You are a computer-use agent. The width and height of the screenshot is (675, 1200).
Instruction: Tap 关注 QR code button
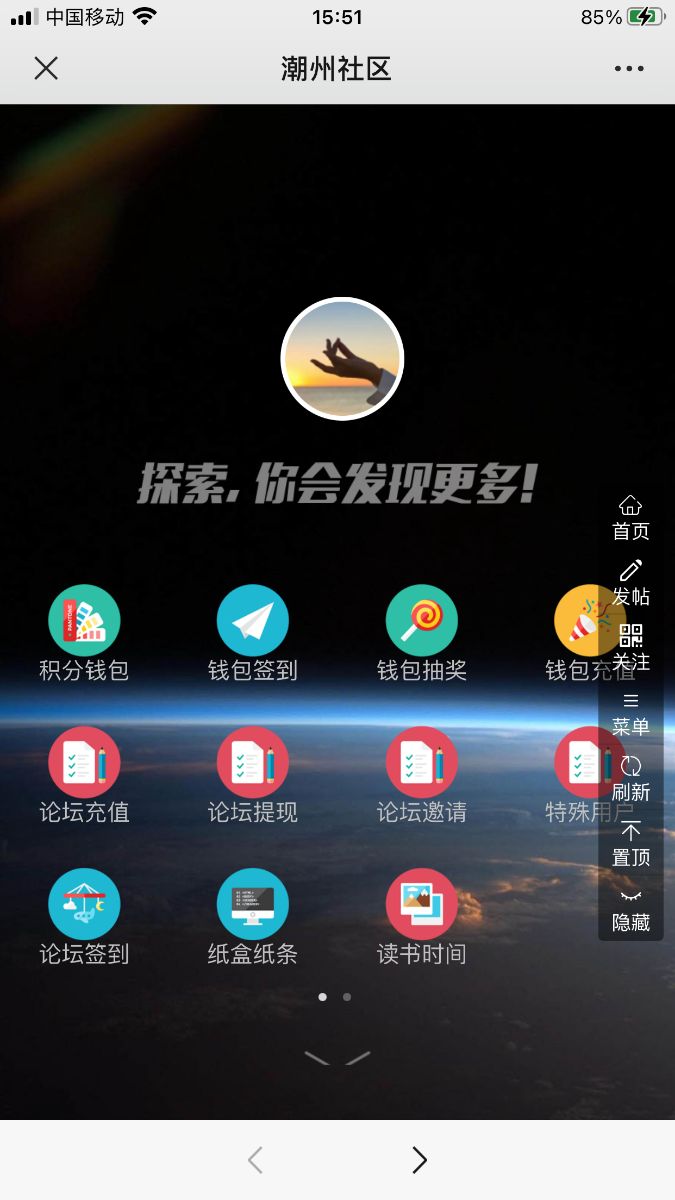631,647
